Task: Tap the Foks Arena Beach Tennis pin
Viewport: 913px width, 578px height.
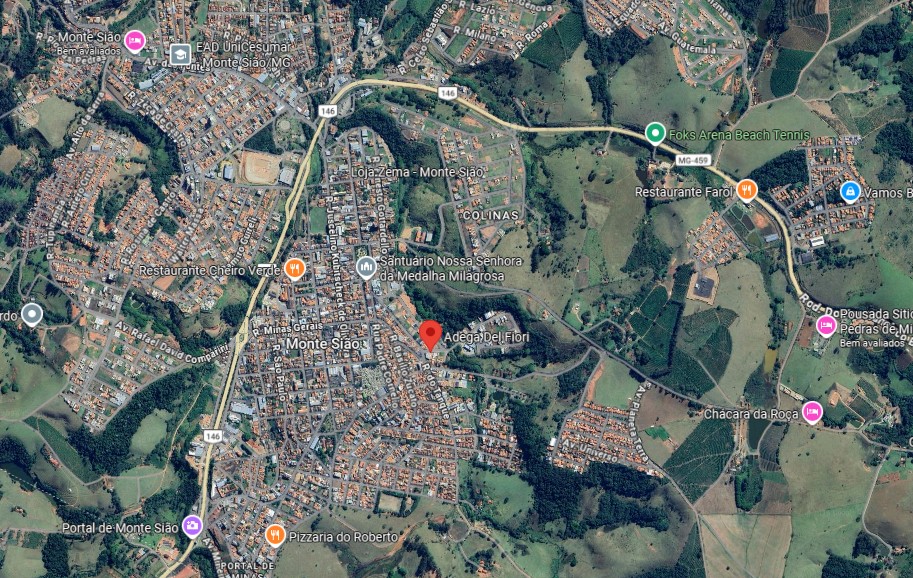Action: 655,133
